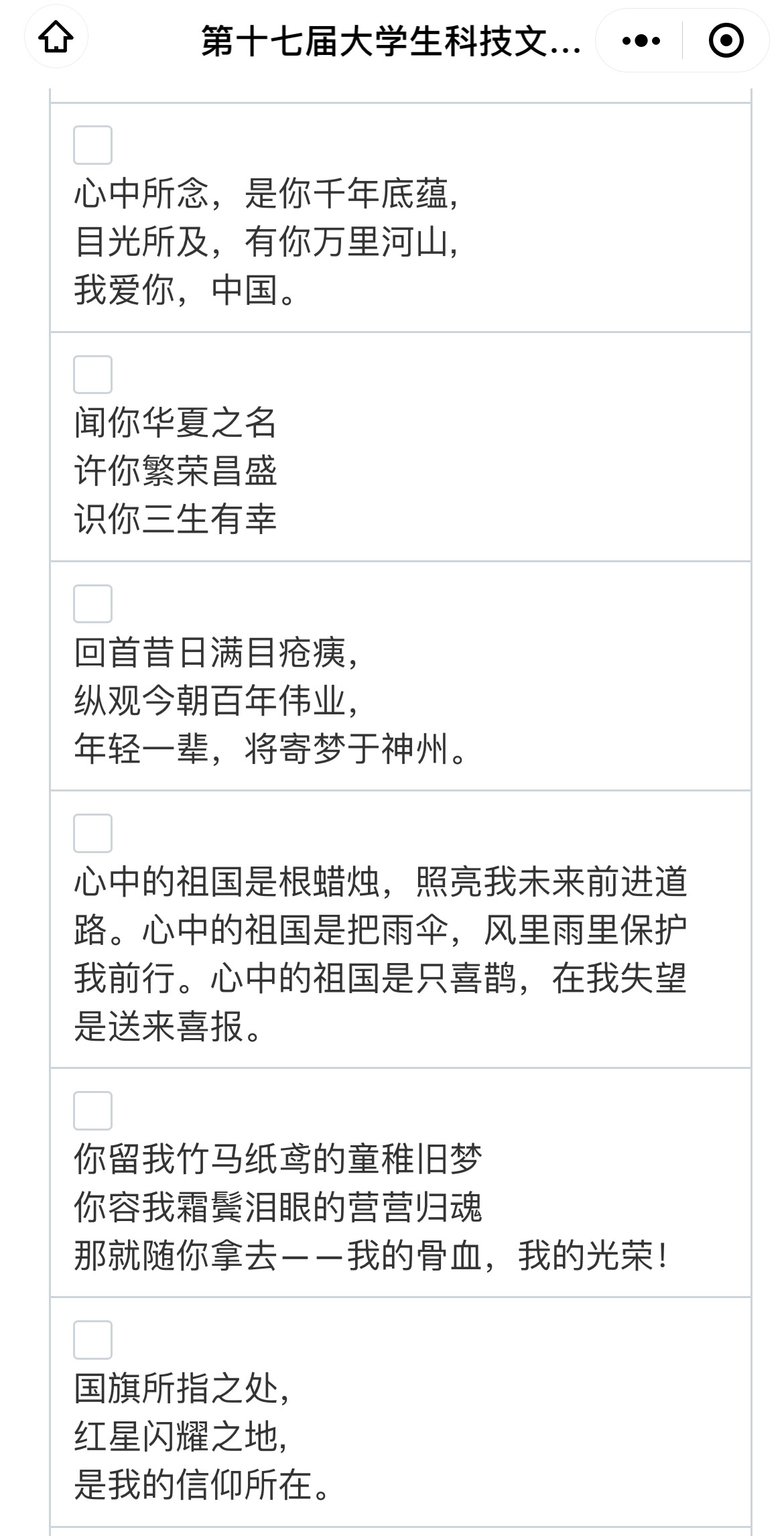Tick the checkbox for 回首昔日满目疮痍
This screenshot has width=784, height=1536.
tap(92, 603)
